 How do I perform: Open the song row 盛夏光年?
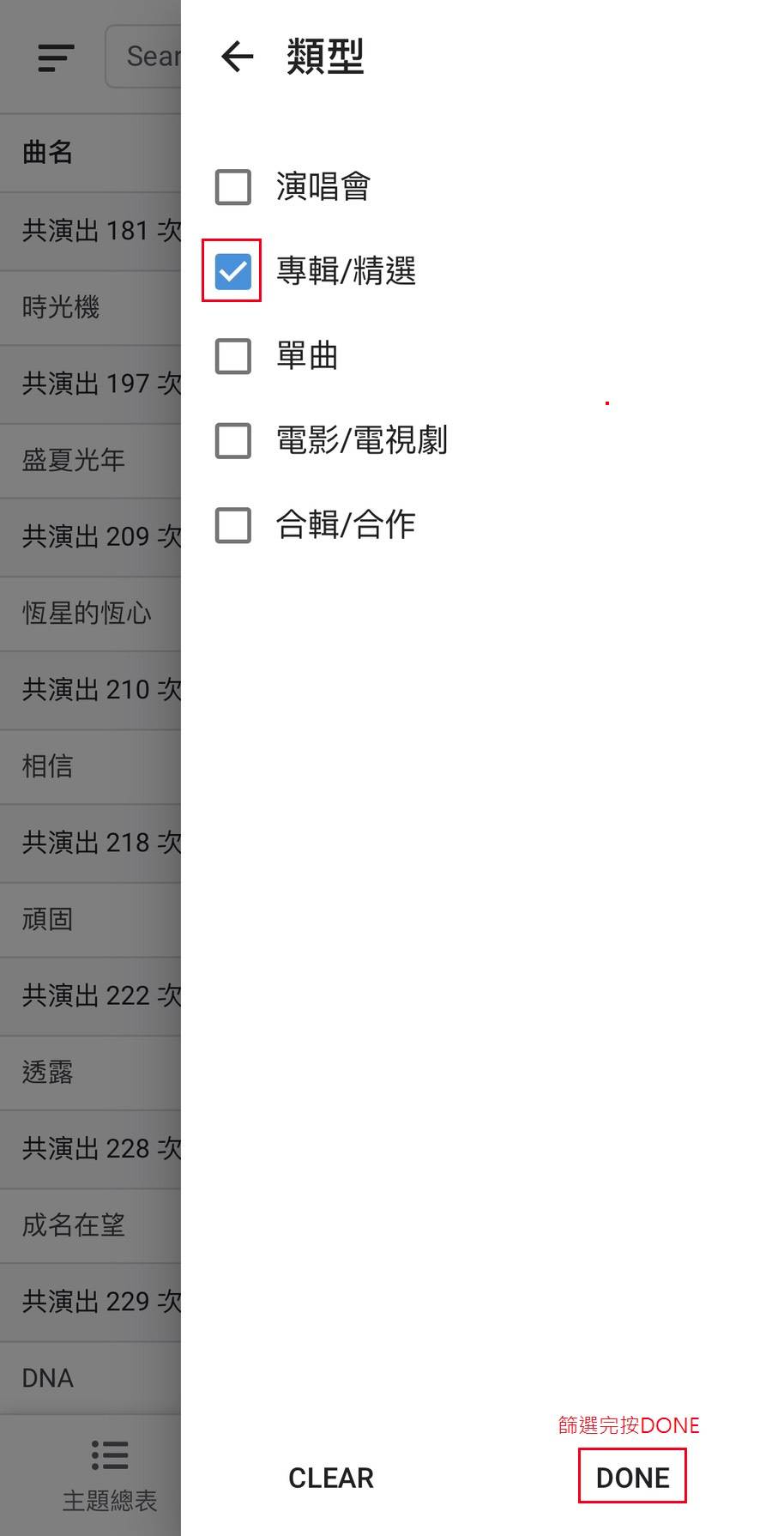[90, 460]
